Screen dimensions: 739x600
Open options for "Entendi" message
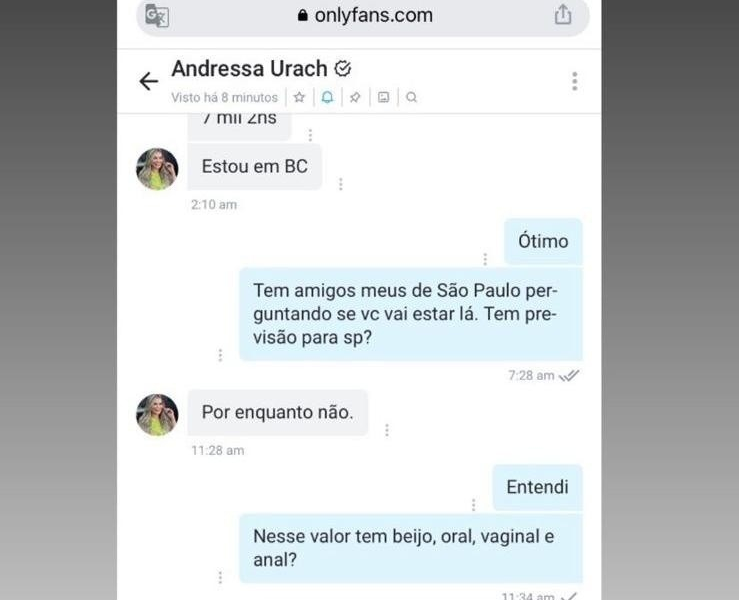(474, 505)
